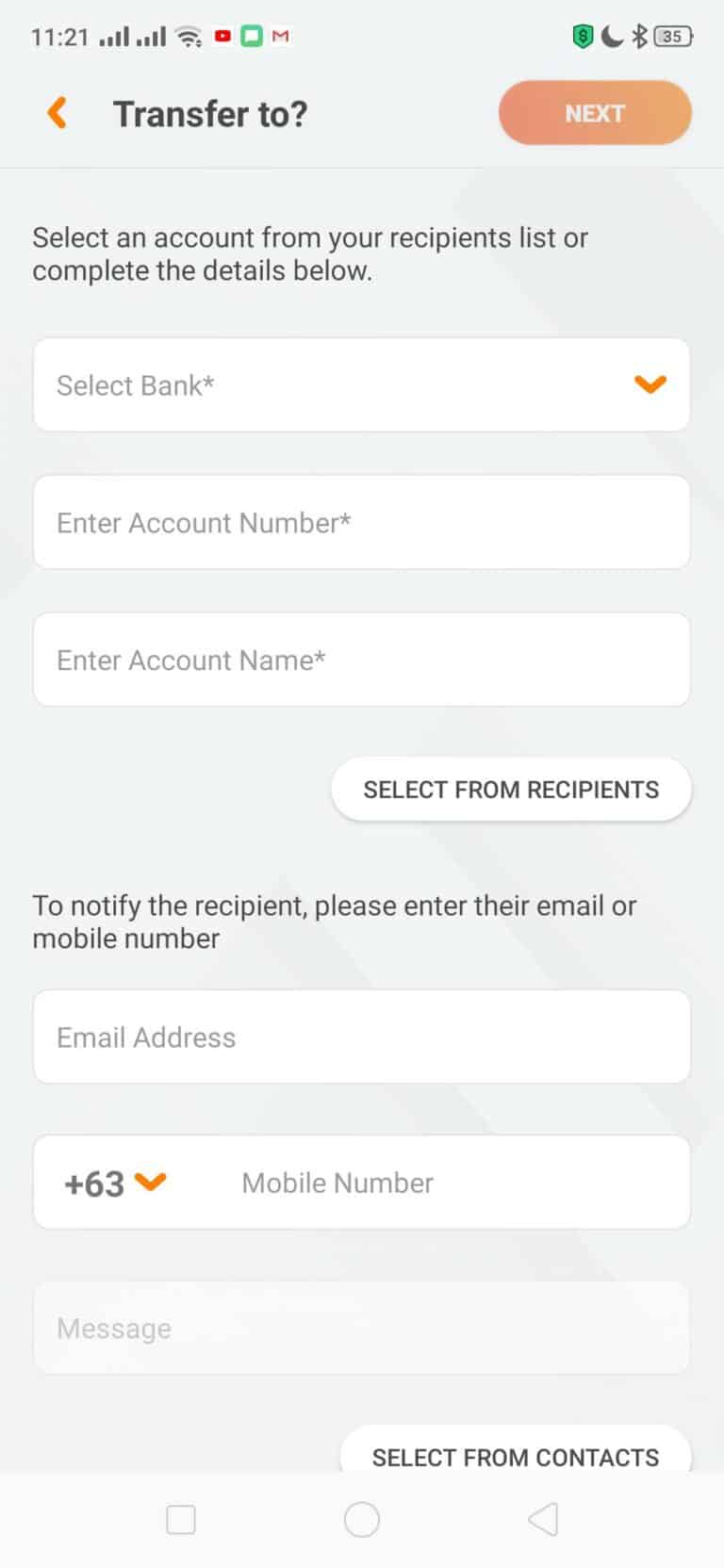Tap the green shield status bar icon

(x=582, y=37)
